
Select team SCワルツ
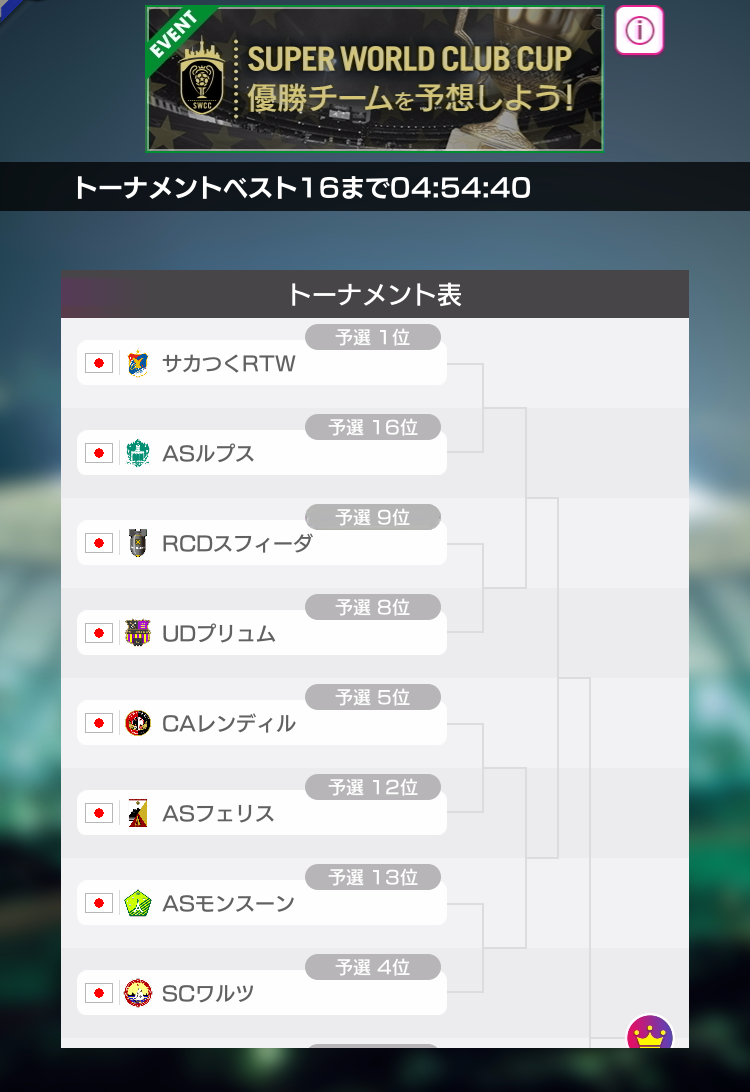[261, 993]
